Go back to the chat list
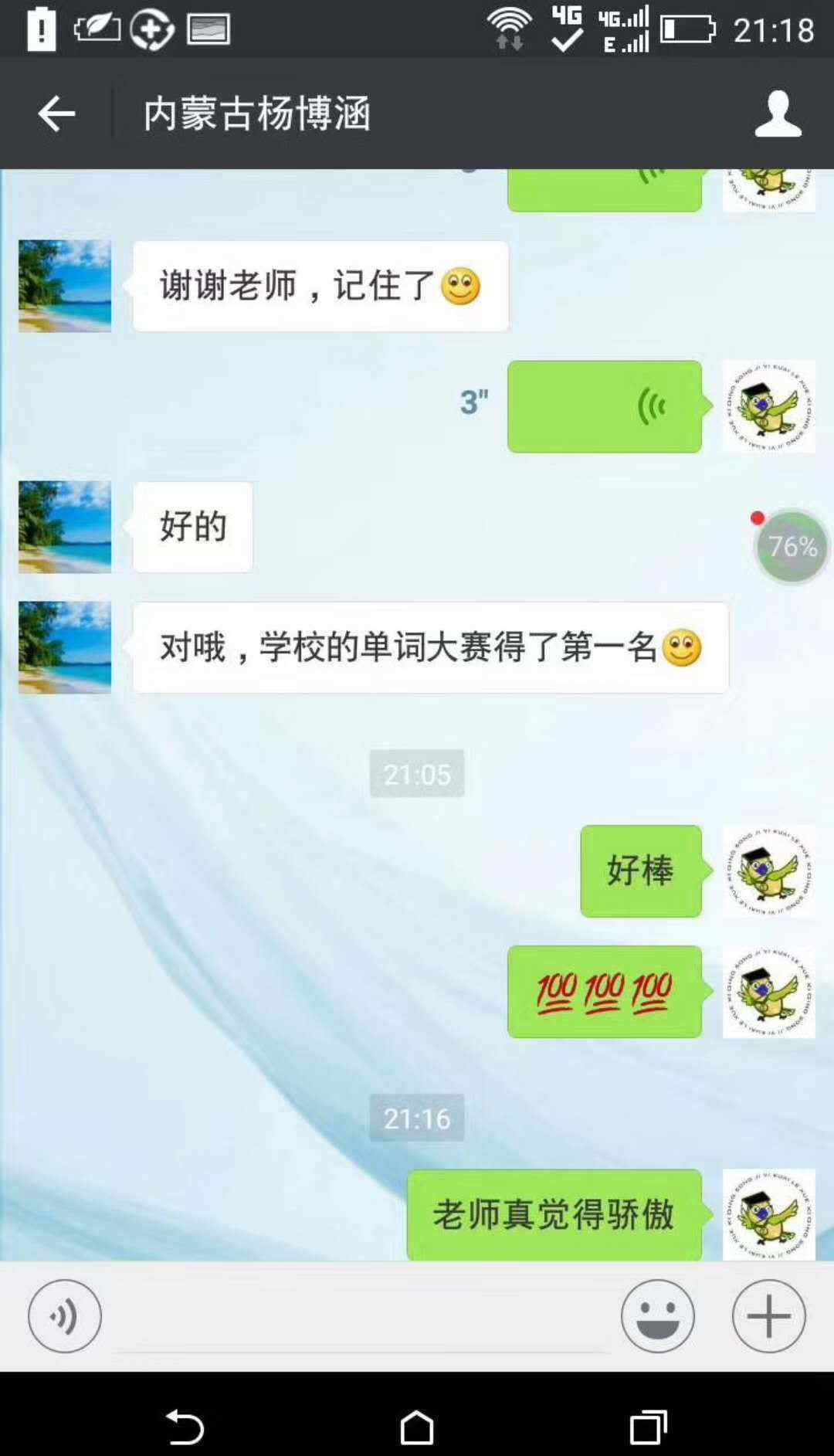834x1456 pixels. [x=56, y=114]
